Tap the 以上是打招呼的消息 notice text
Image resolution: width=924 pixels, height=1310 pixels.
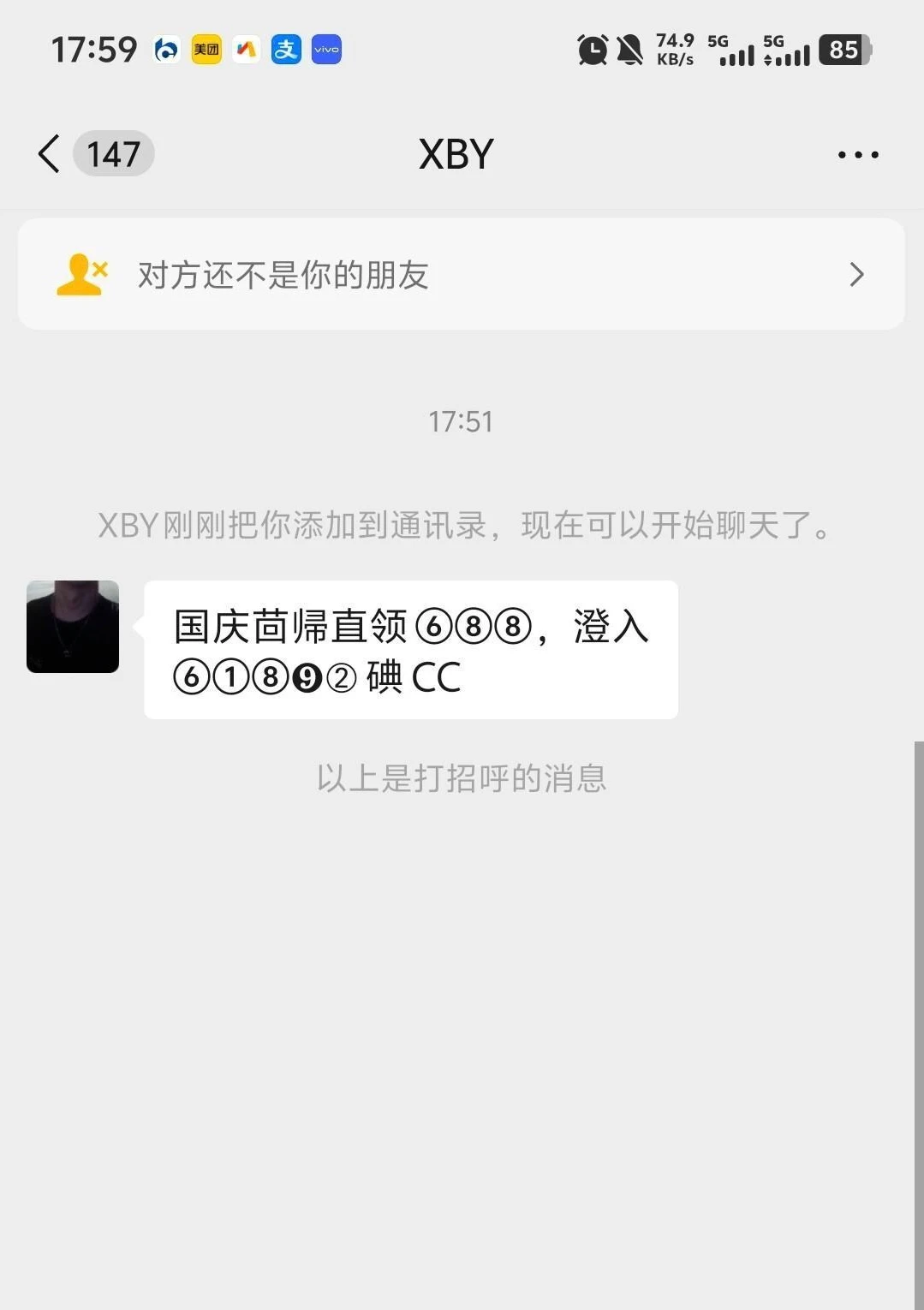tap(462, 778)
